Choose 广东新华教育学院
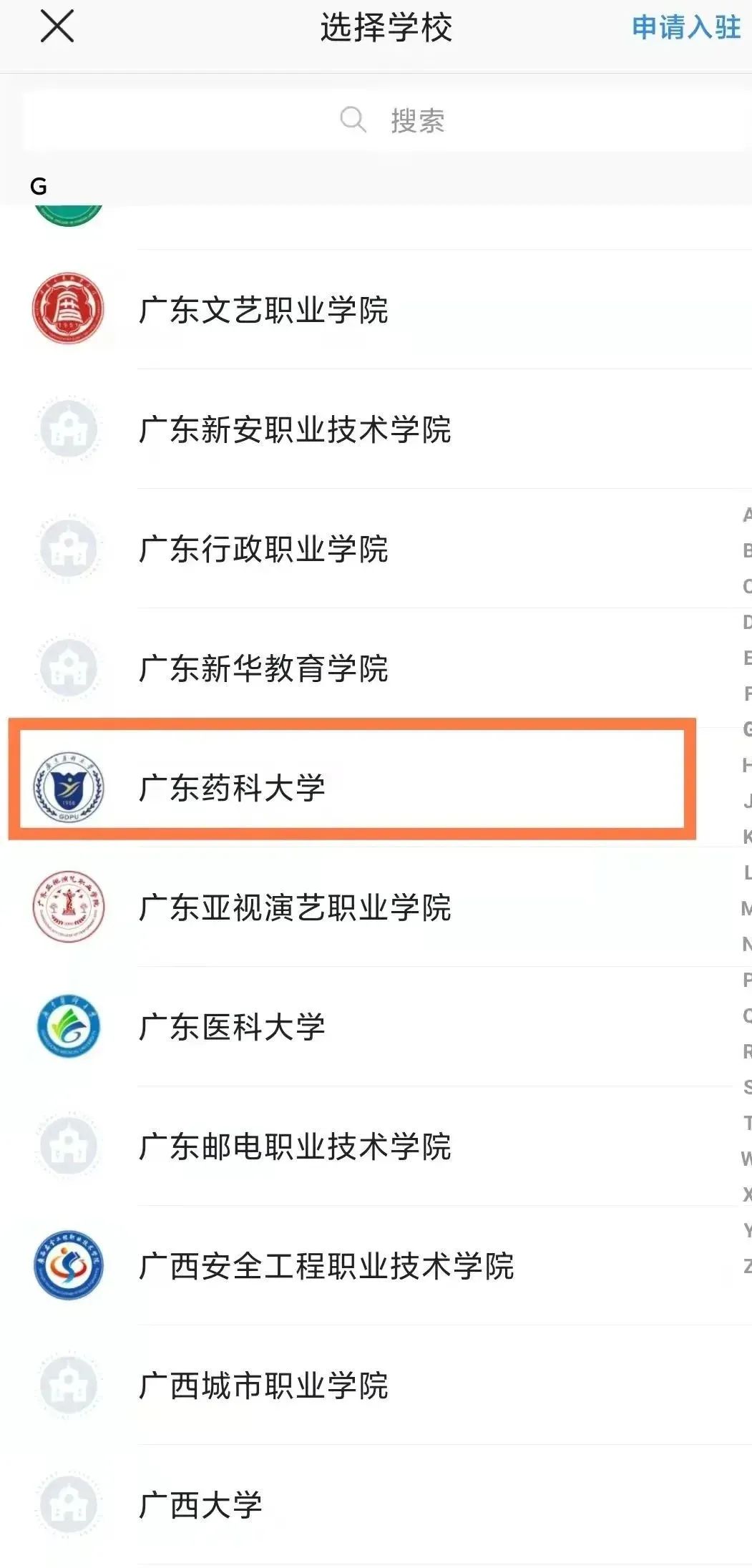This screenshot has width=752, height=1568. 263,668
